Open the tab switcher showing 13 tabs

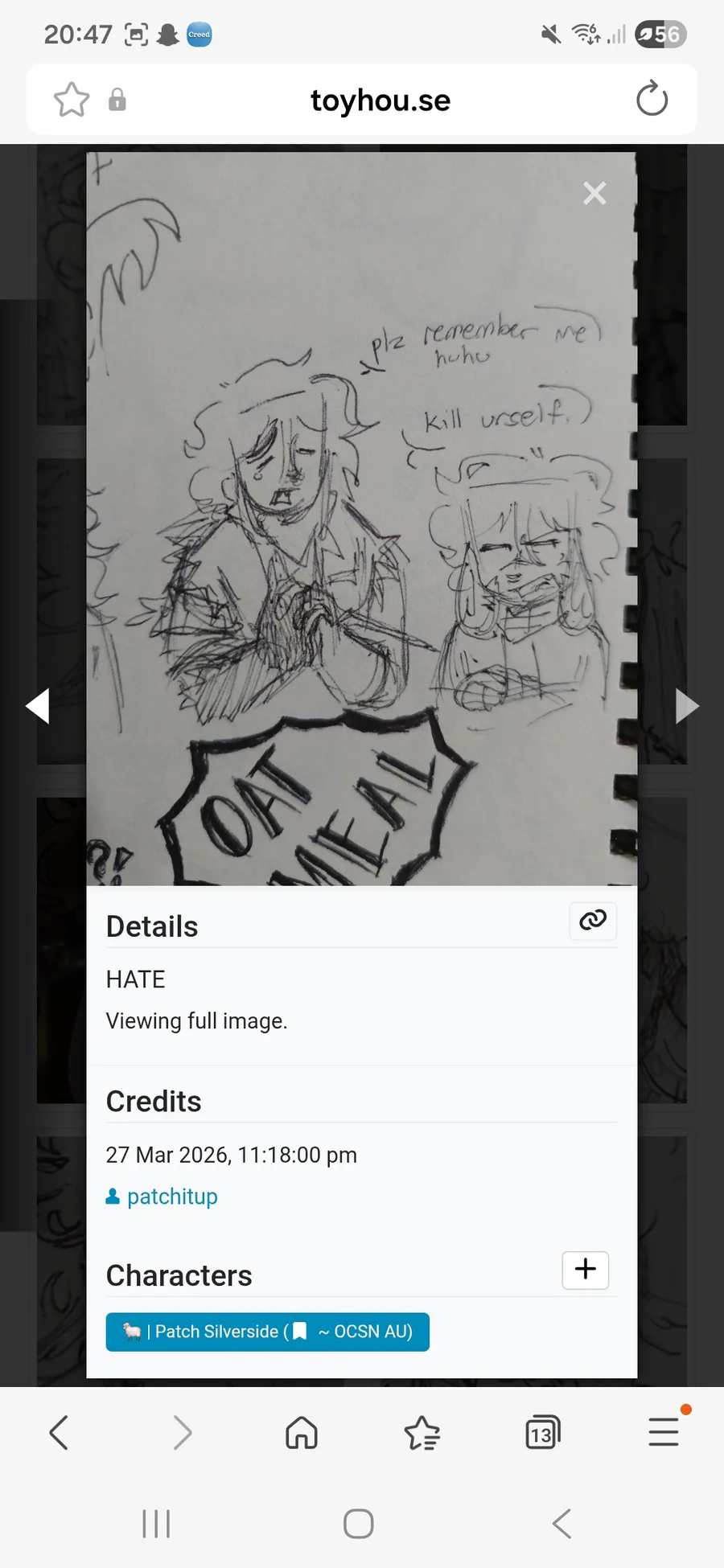point(542,1432)
